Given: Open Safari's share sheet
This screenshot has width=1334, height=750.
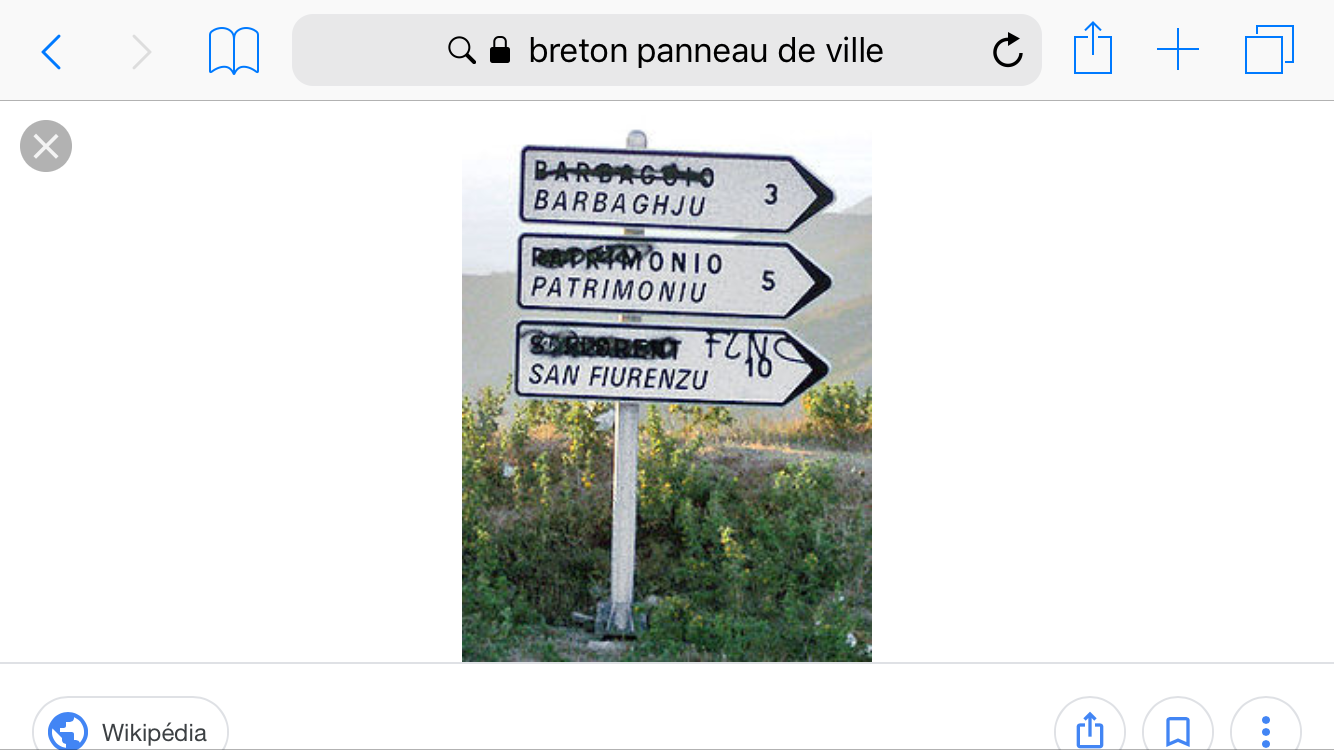Looking at the screenshot, I should tap(1092, 49).
